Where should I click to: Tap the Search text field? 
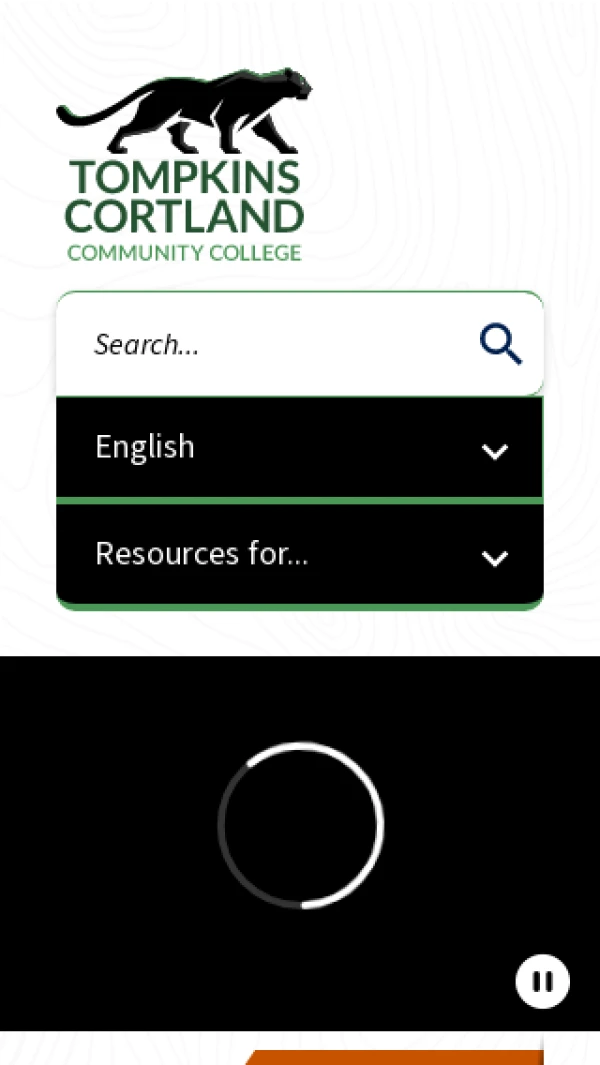pyautogui.click(x=260, y=345)
